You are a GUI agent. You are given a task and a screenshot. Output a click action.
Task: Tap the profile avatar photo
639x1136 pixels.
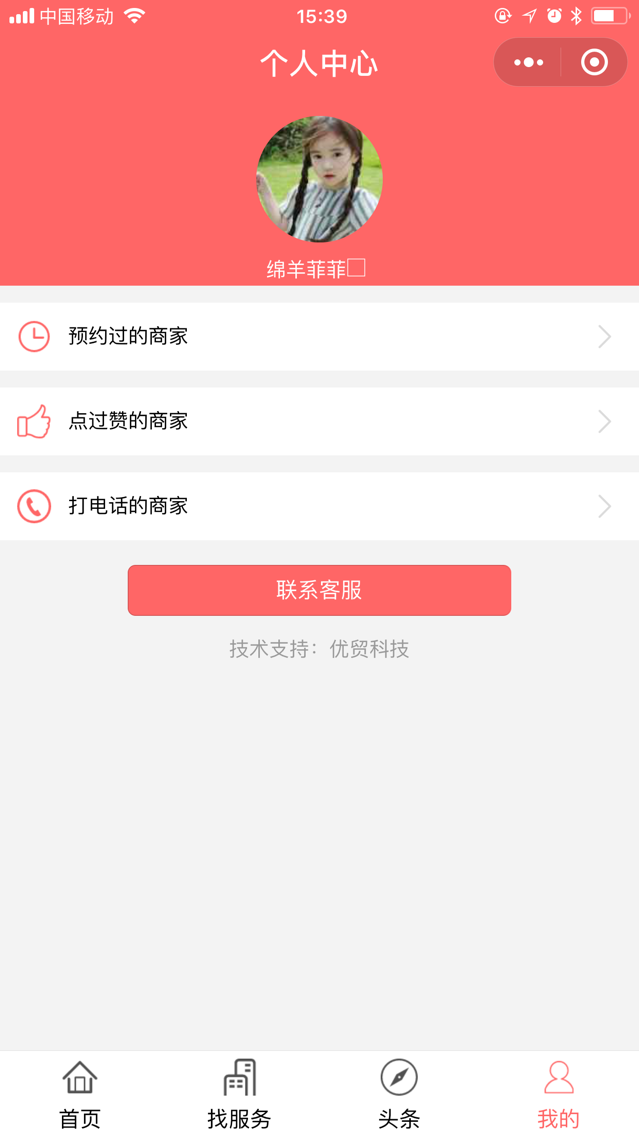[320, 179]
